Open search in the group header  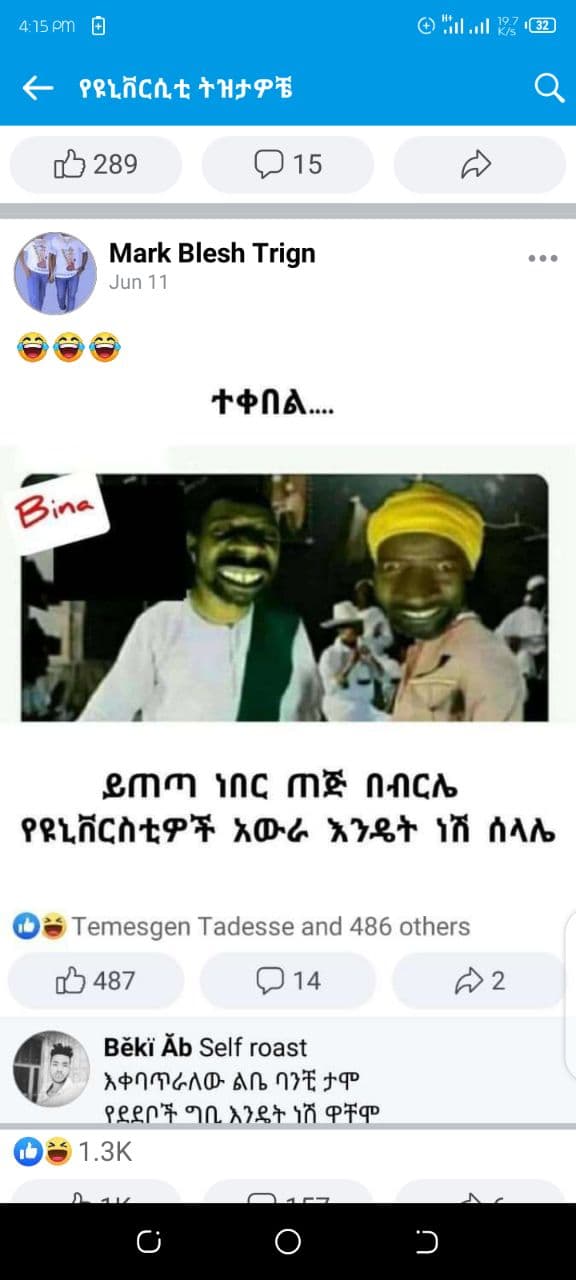[549, 88]
